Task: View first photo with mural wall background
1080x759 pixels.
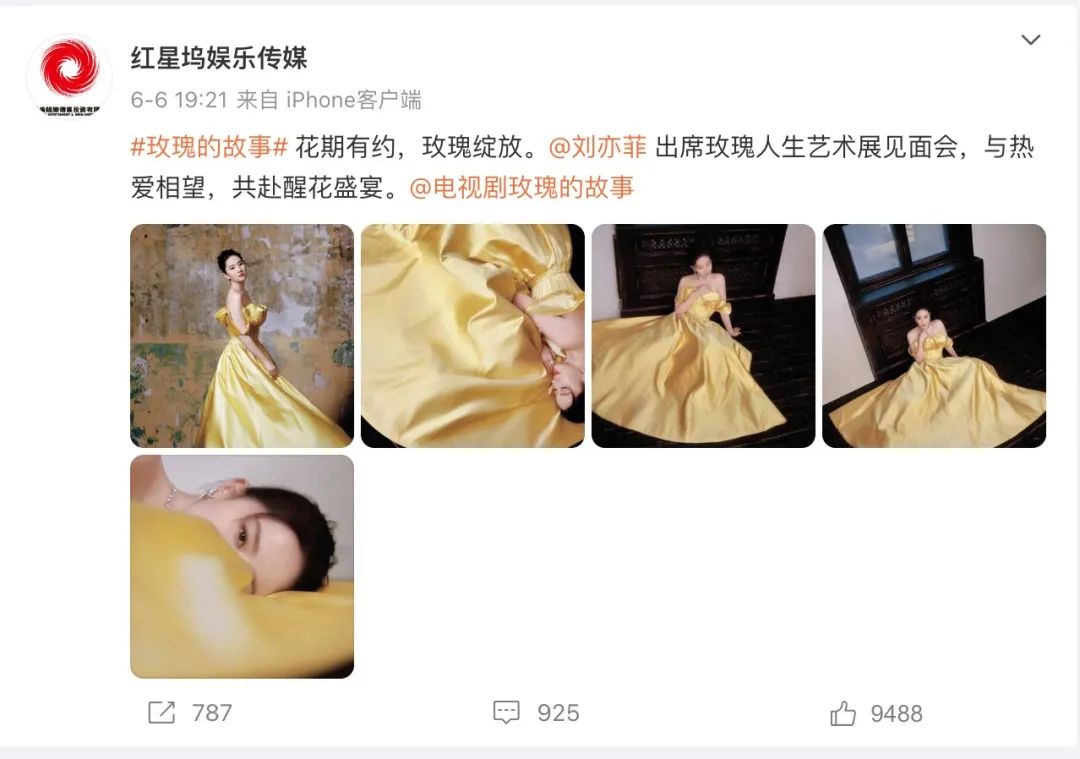Action: click(242, 335)
